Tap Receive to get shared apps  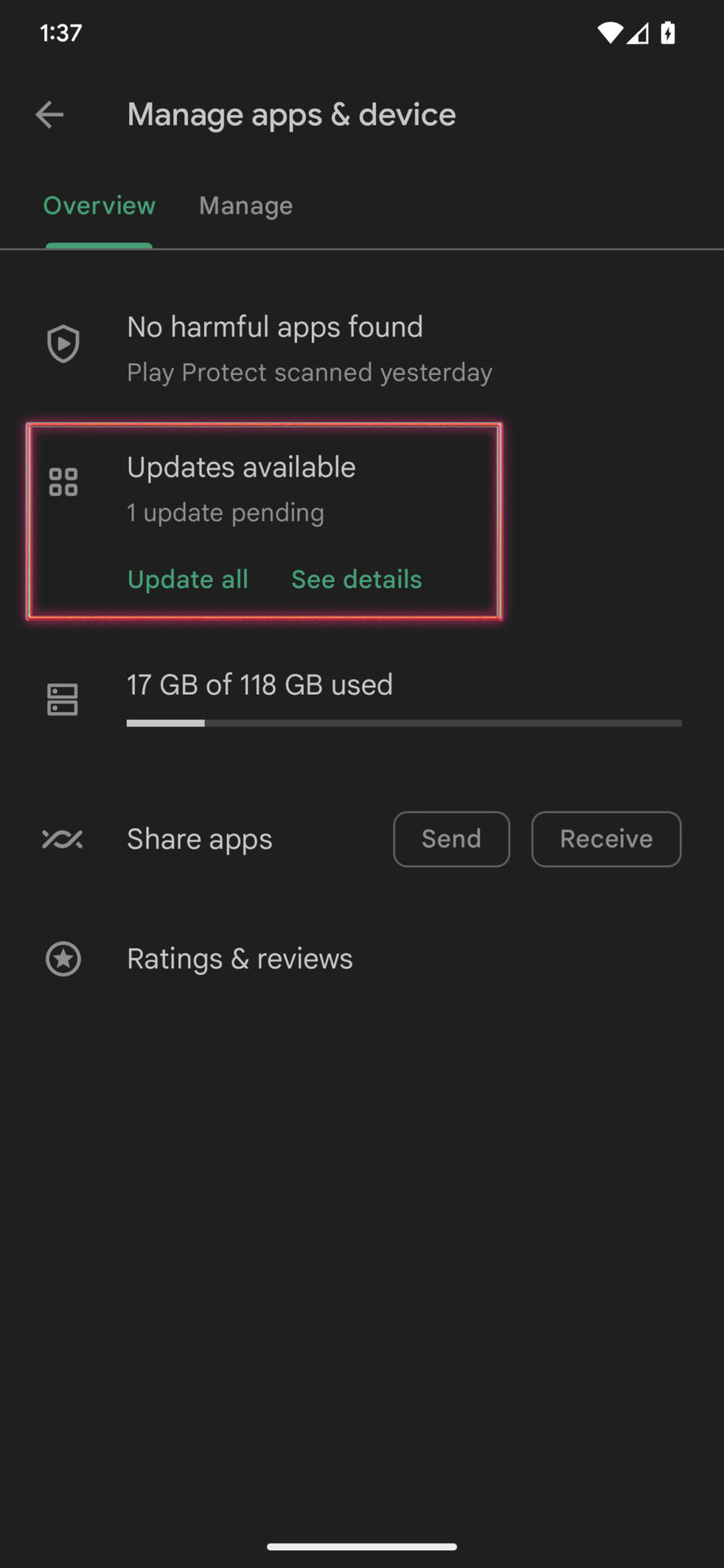[x=606, y=839]
